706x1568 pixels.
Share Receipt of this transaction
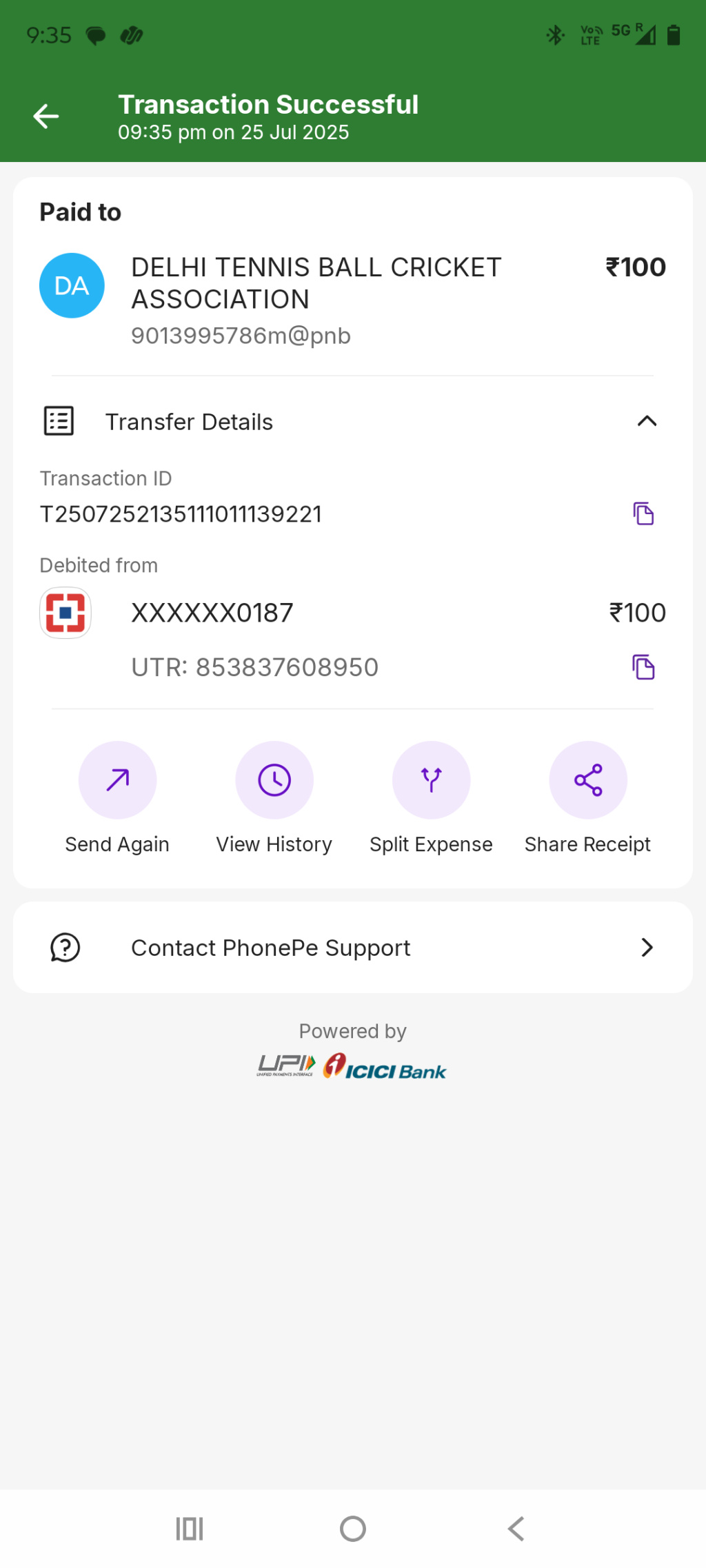[587, 780]
